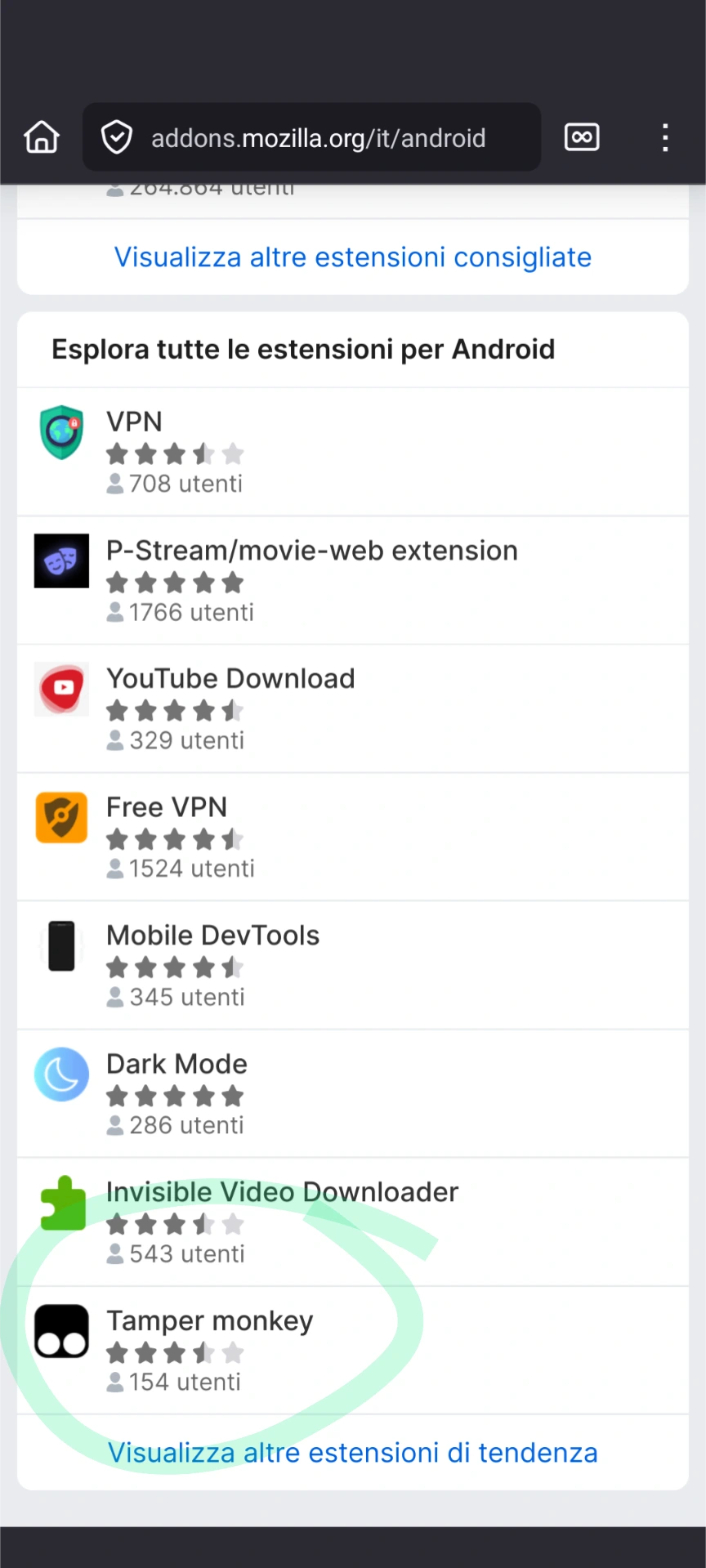Tap the home icon in the toolbar
Screen dimensions: 706x1568
tap(41, 137)
